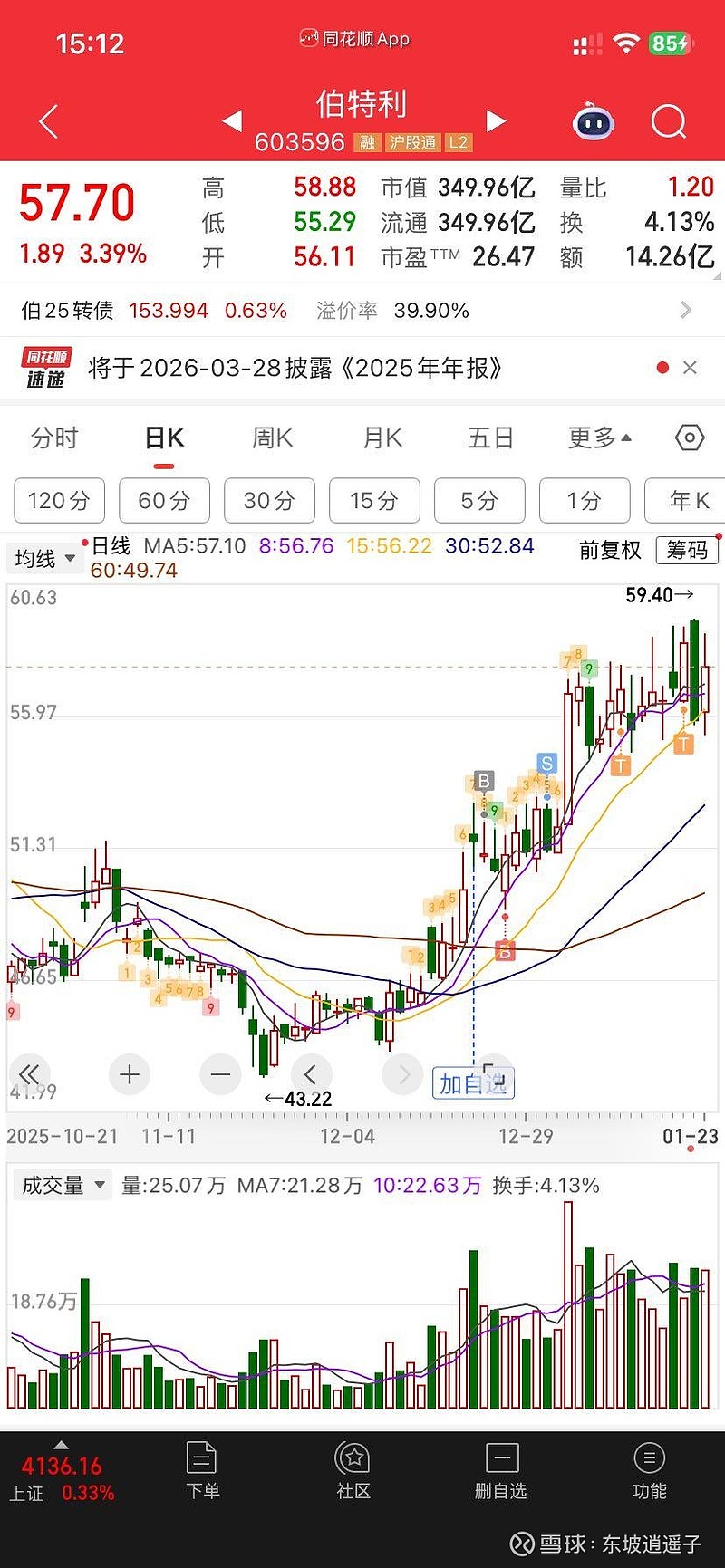The image size is (725, 1568).
Task: Open the AI assistant robot icon
Action: click(x=594, y=121)
